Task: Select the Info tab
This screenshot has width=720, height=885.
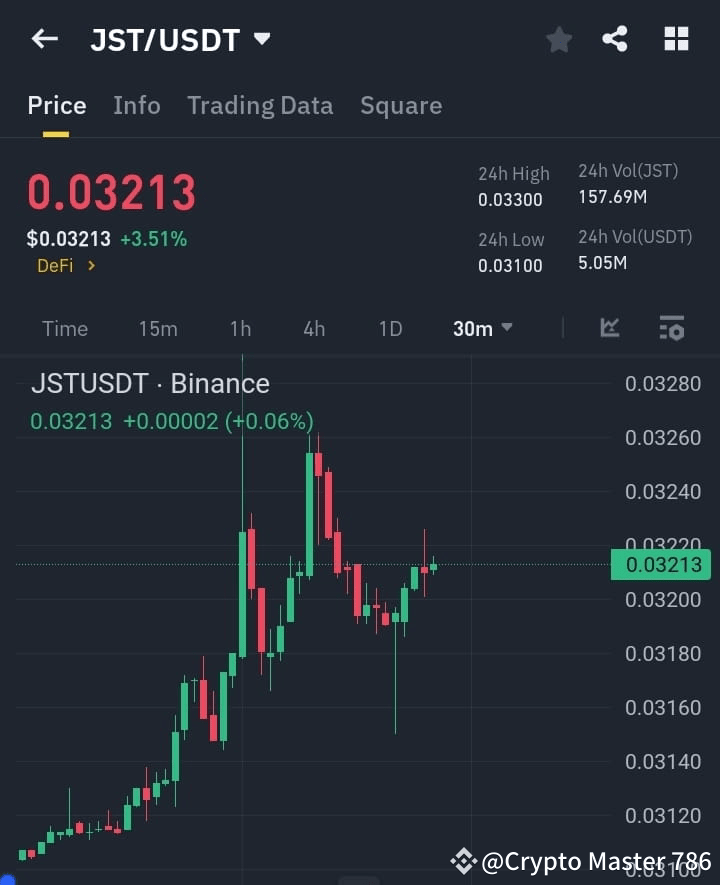Action: [x=137, y=105]
